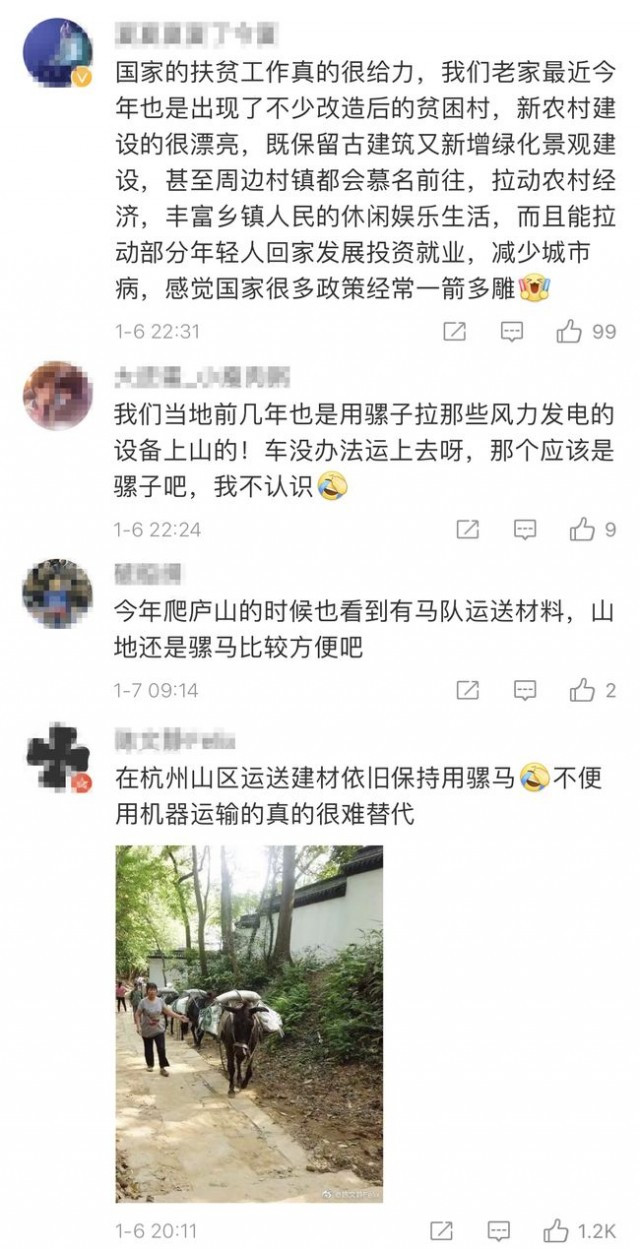The height and width of the screenshot is (1249, 640).
Task: Like the comment with 99 likes
Action: click(570, 331)
